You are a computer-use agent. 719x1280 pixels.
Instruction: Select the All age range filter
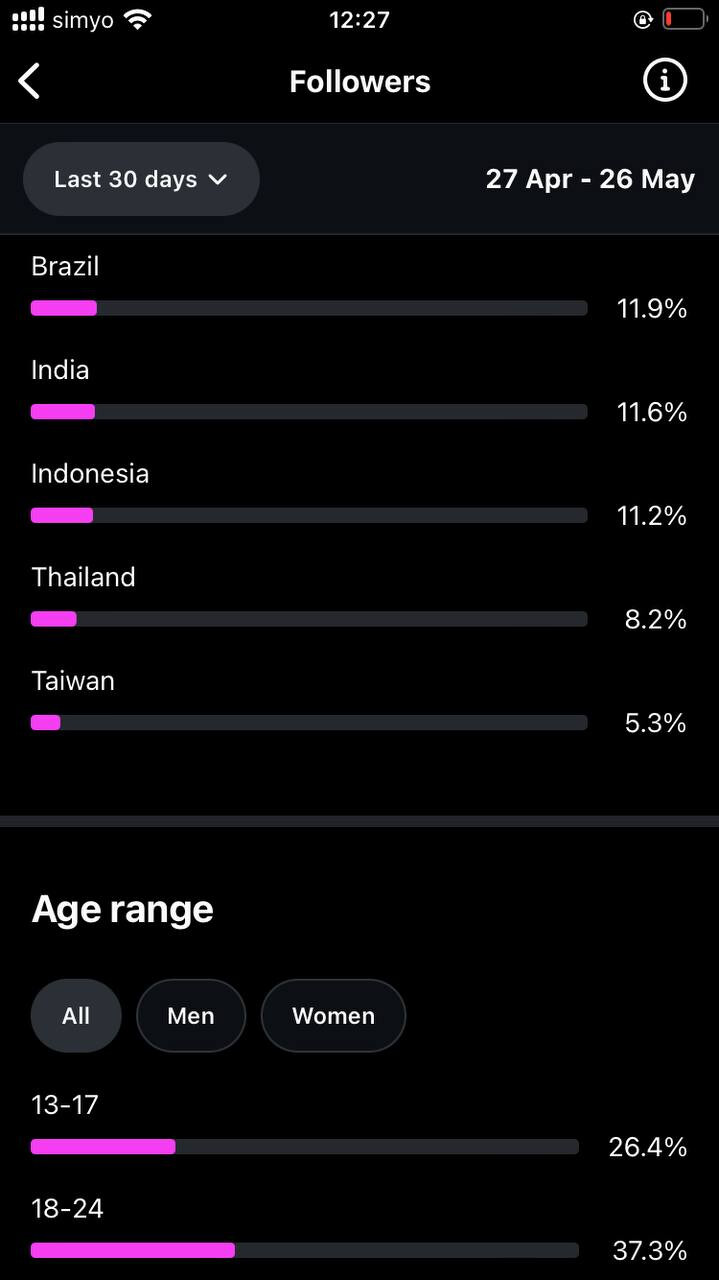[x=76, y=1016]
